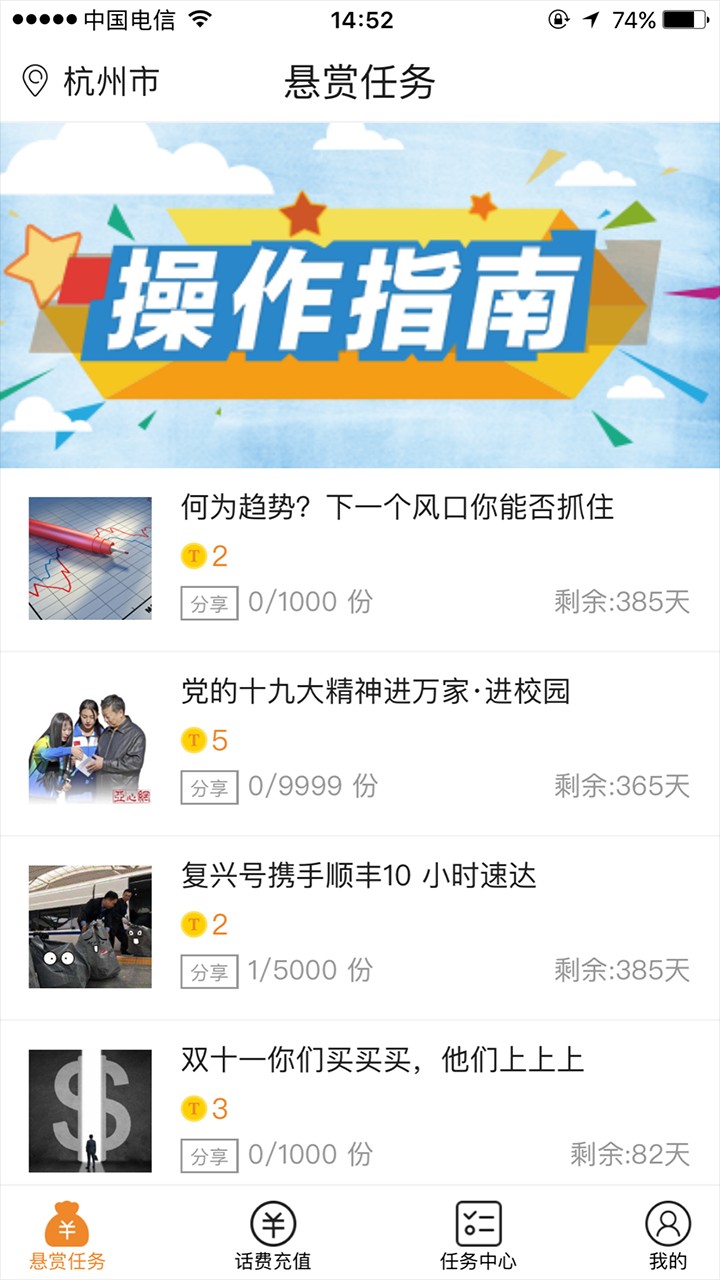
Task: Open the 何为趋势 article link
Action: click(399, 509)
